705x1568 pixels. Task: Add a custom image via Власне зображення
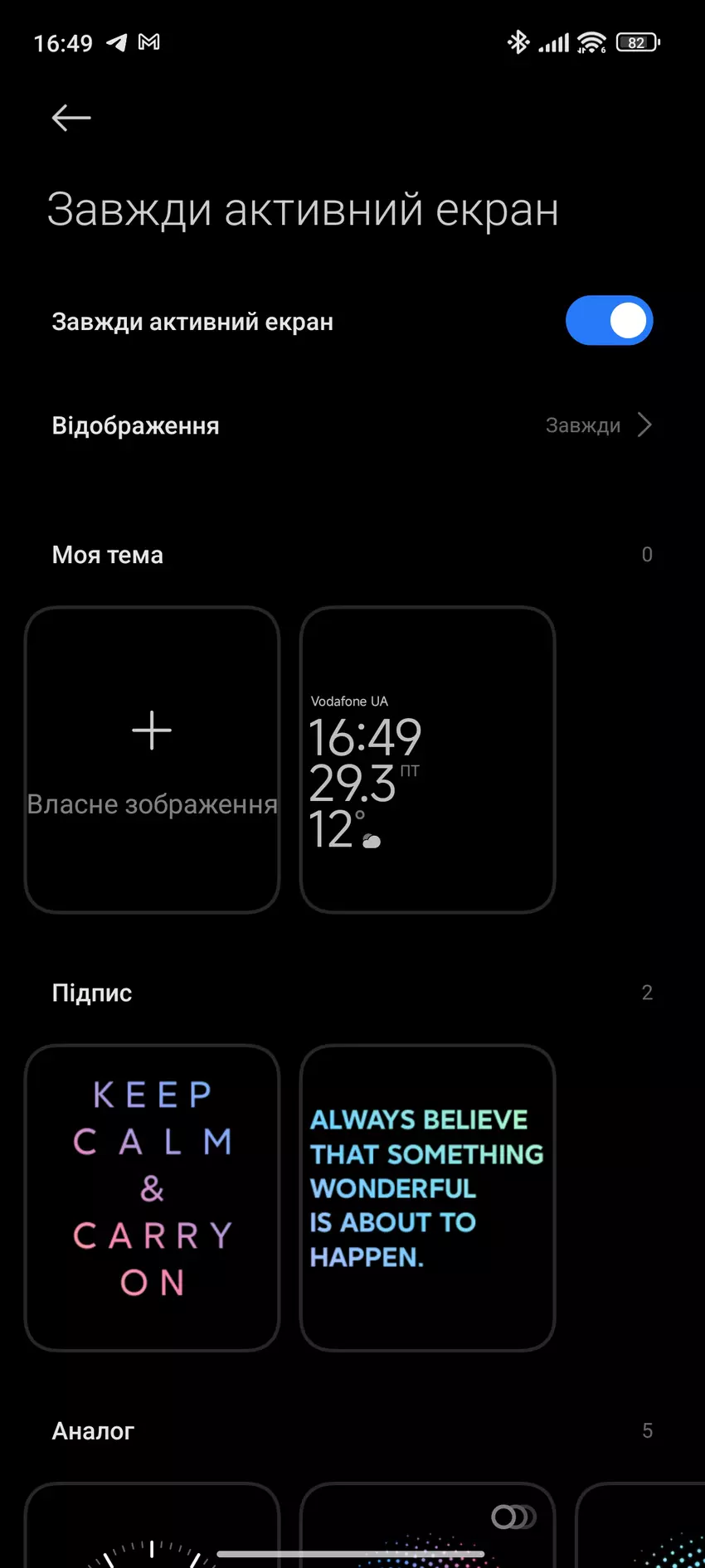pyautogui.click(x=152, y=759)
